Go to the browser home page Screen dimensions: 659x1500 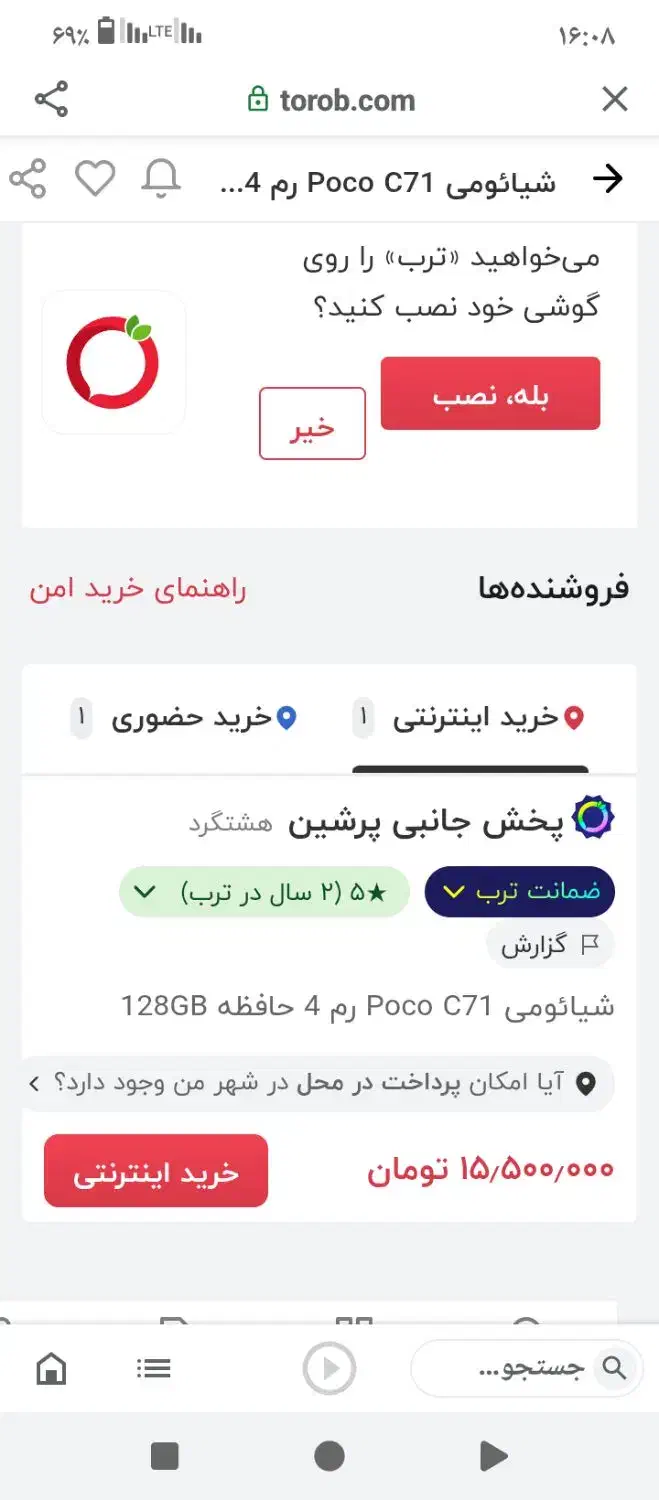pos(51,1368)
